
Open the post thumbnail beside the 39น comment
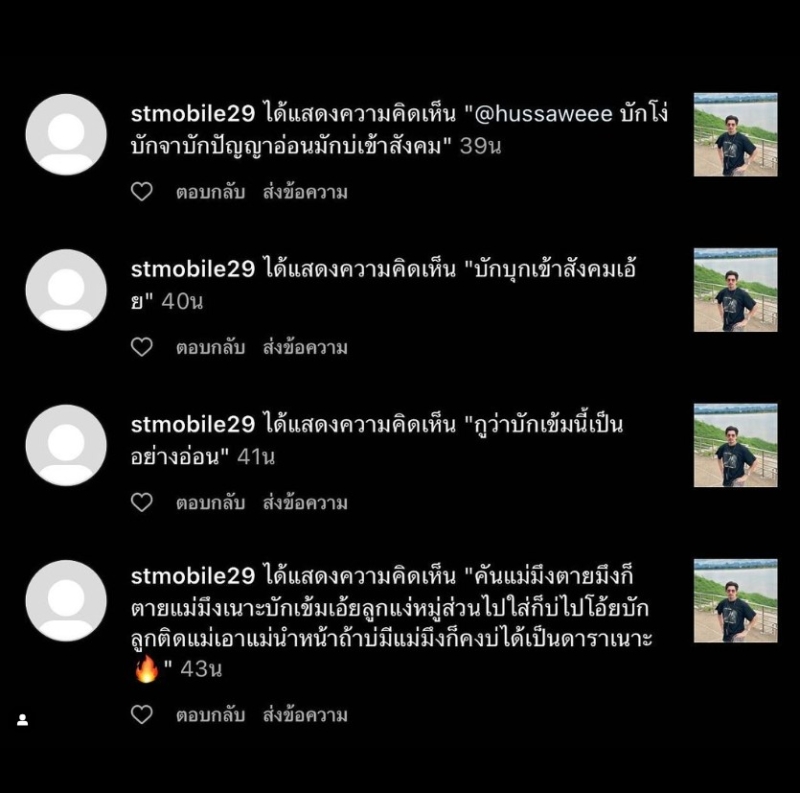(735, 135)
